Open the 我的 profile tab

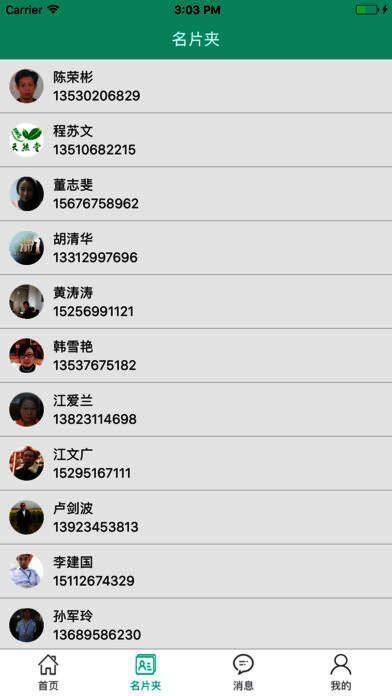click(341, 673)
